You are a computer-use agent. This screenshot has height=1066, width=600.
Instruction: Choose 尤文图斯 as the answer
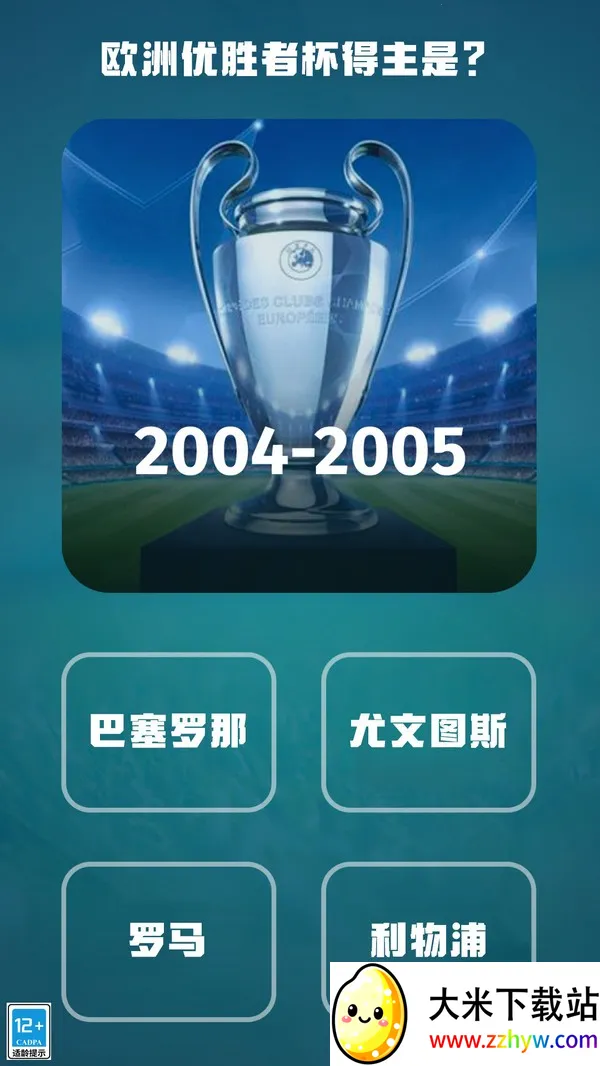(x=428, y=732)
